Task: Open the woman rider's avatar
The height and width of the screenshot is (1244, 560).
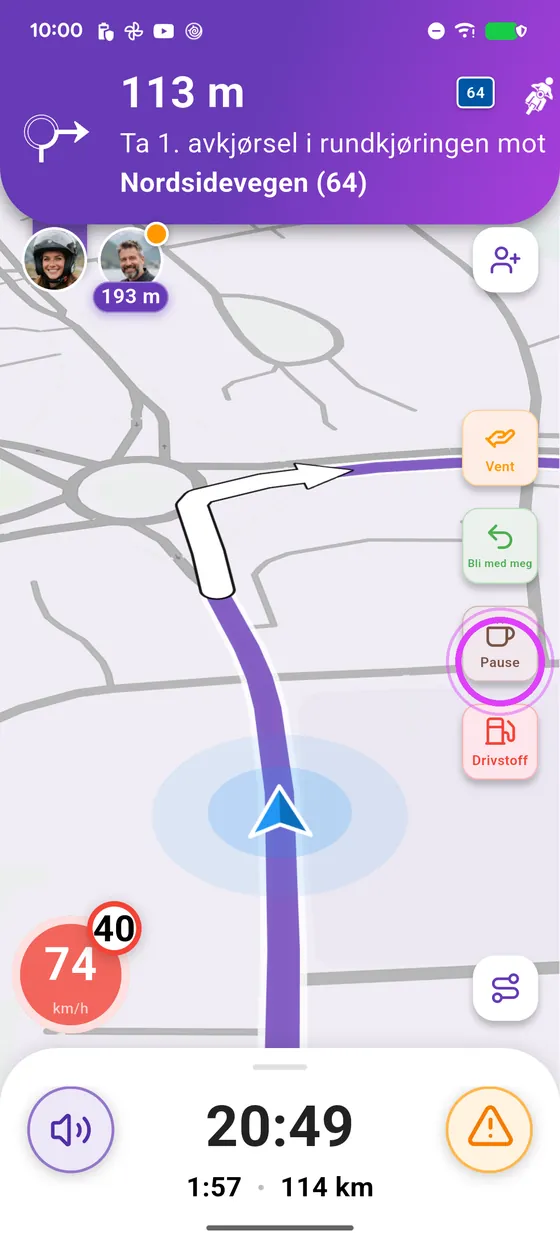Action: [55, 259]
